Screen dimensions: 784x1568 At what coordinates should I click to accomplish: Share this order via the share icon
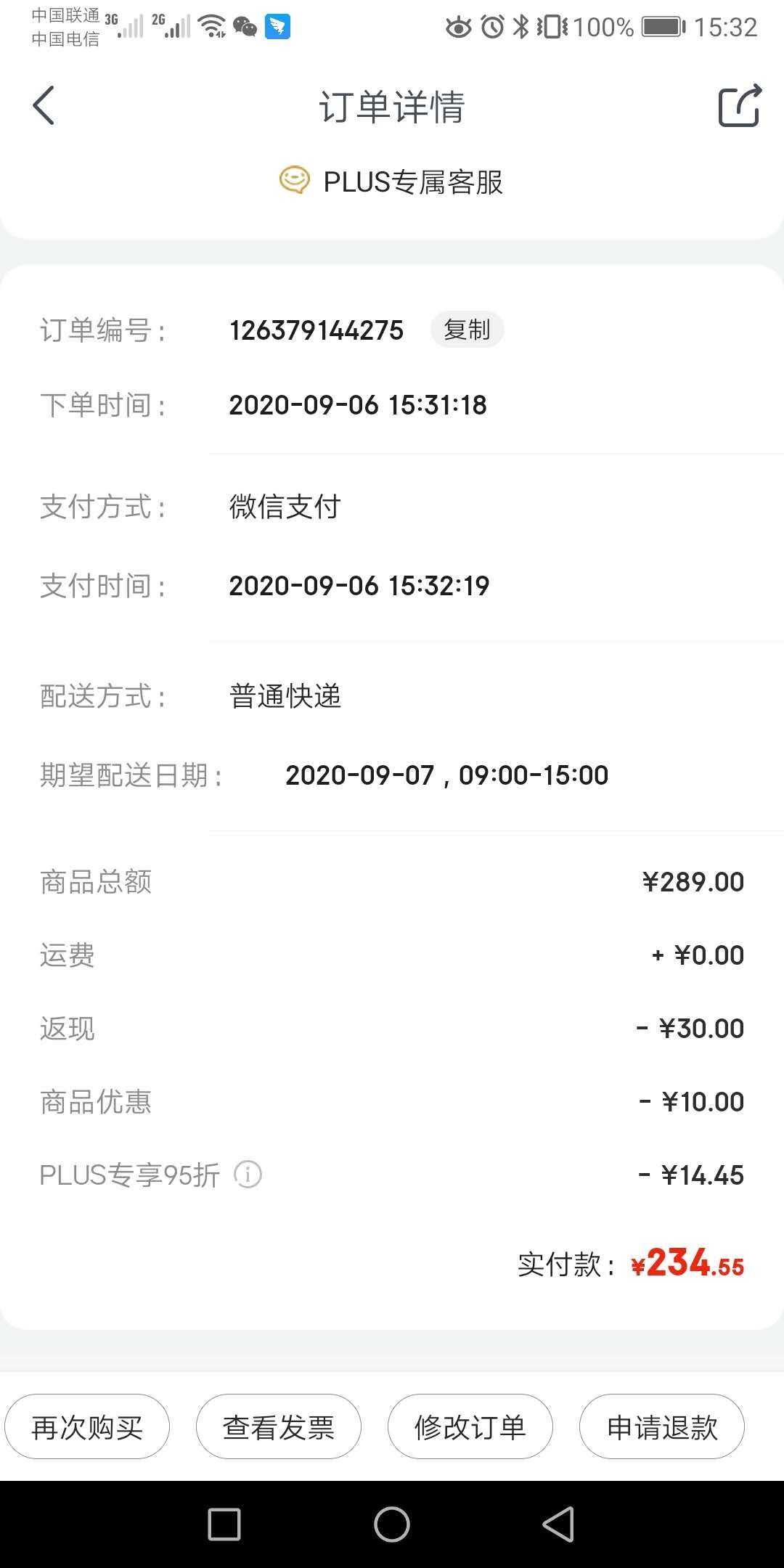click(740, 106)
